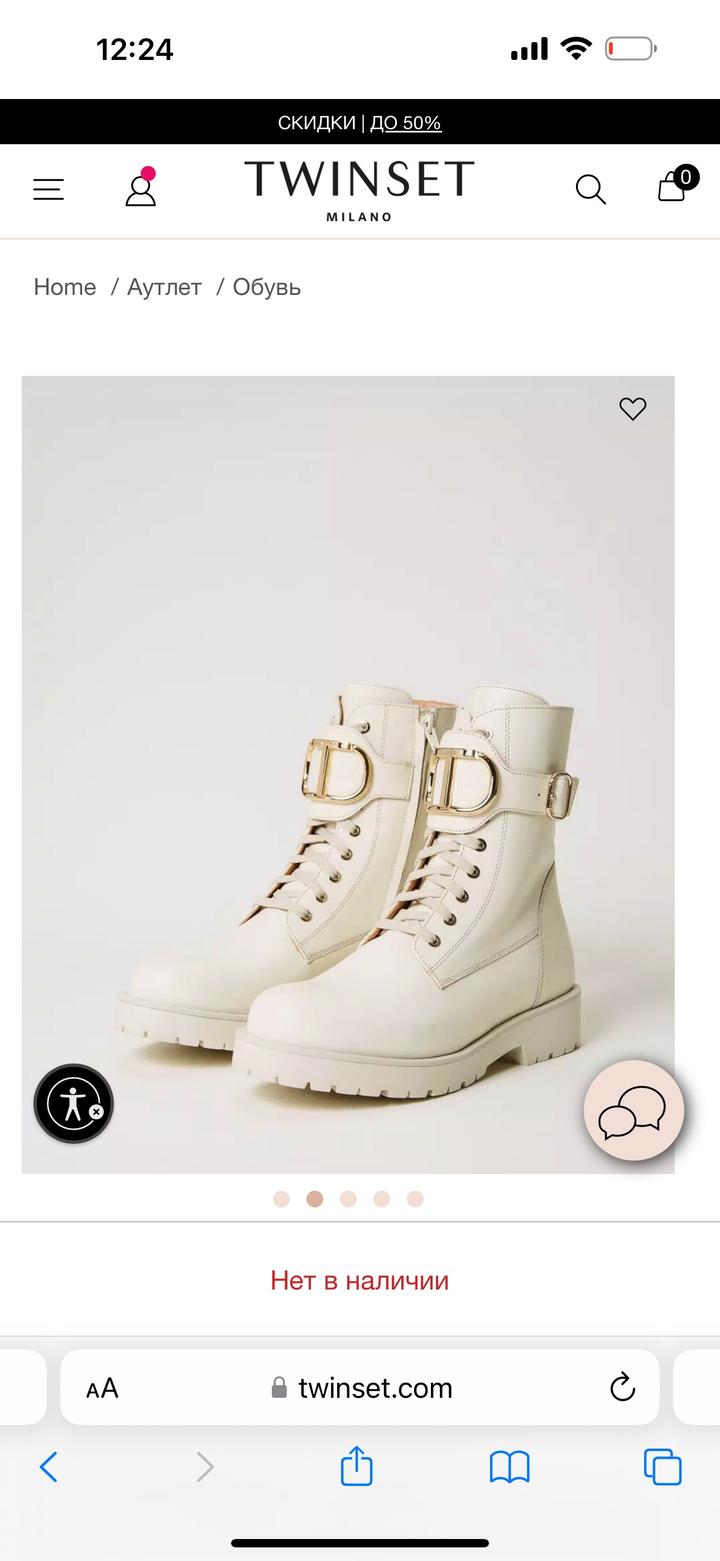Go to Home breadcrumb
This screenshot has height=1561, width=720.
[x=65, y=287]
